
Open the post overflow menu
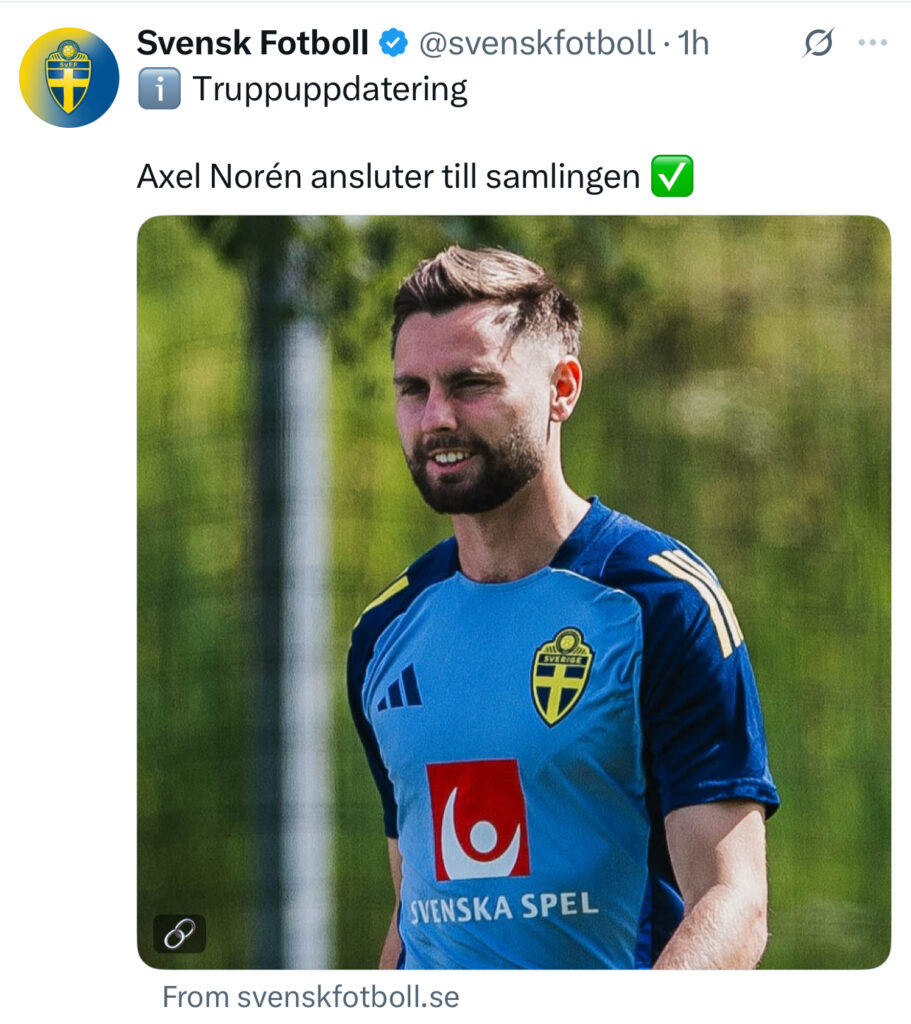[x=872, y=43]
